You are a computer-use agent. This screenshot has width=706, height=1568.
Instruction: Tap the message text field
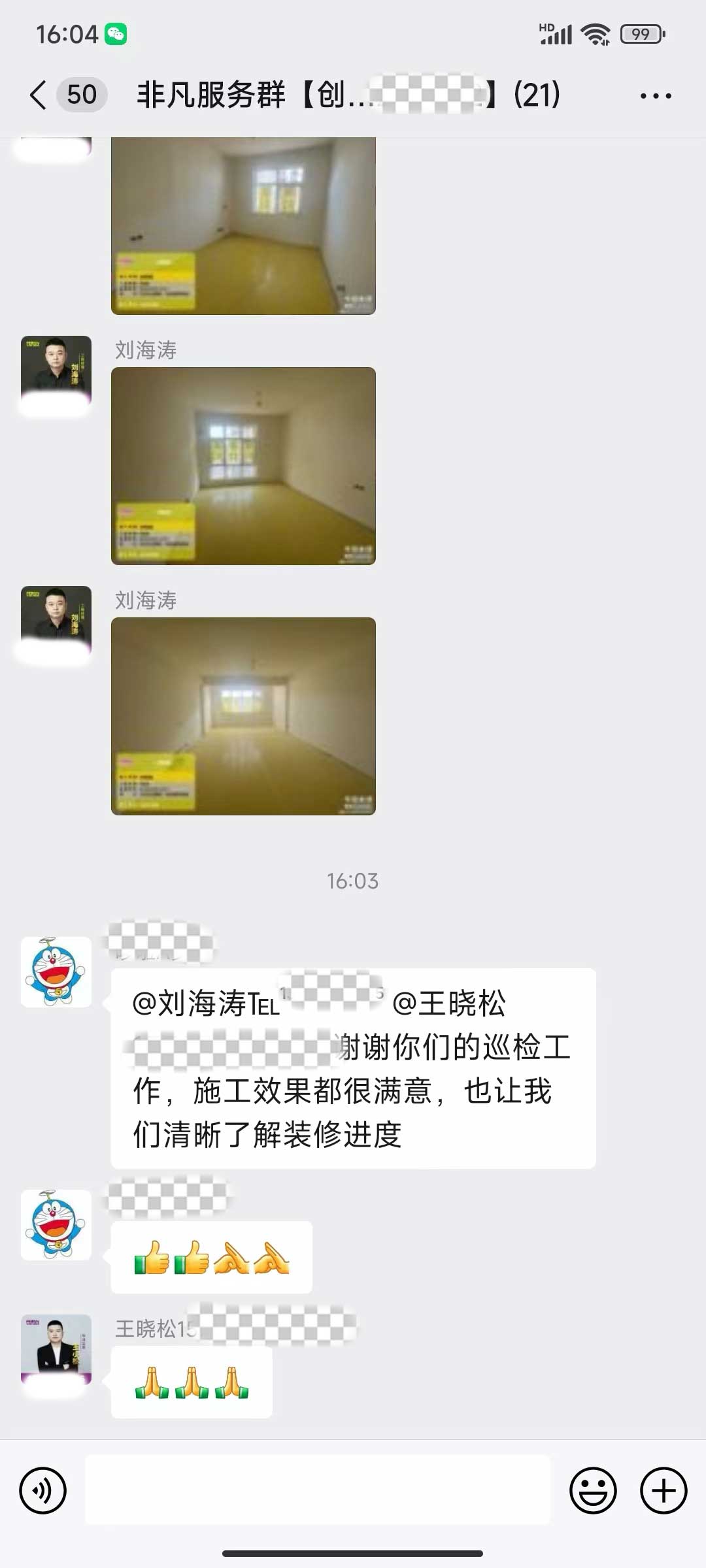[x=318, y=1490]
